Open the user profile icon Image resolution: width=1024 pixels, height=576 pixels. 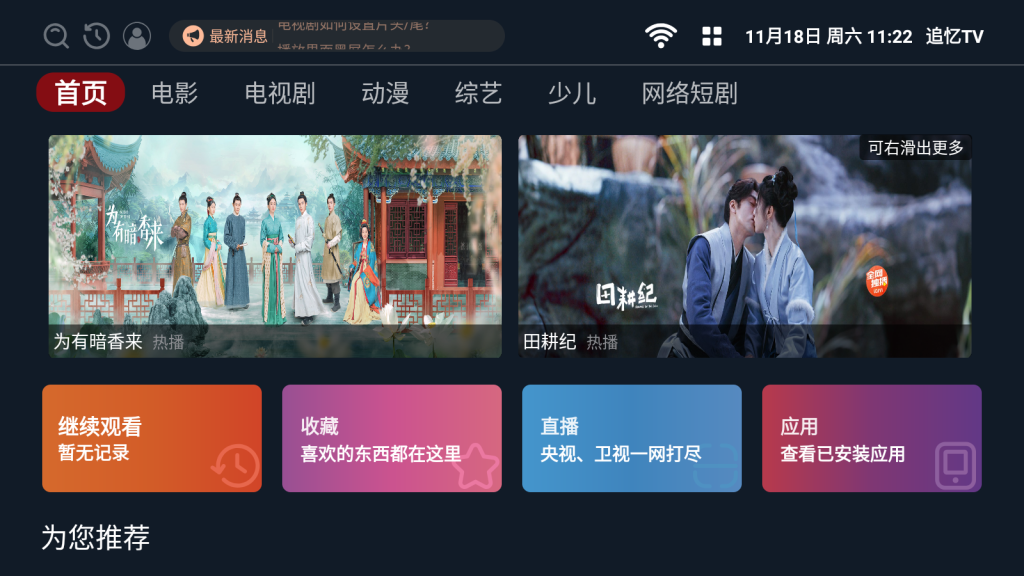click(137, 36)
